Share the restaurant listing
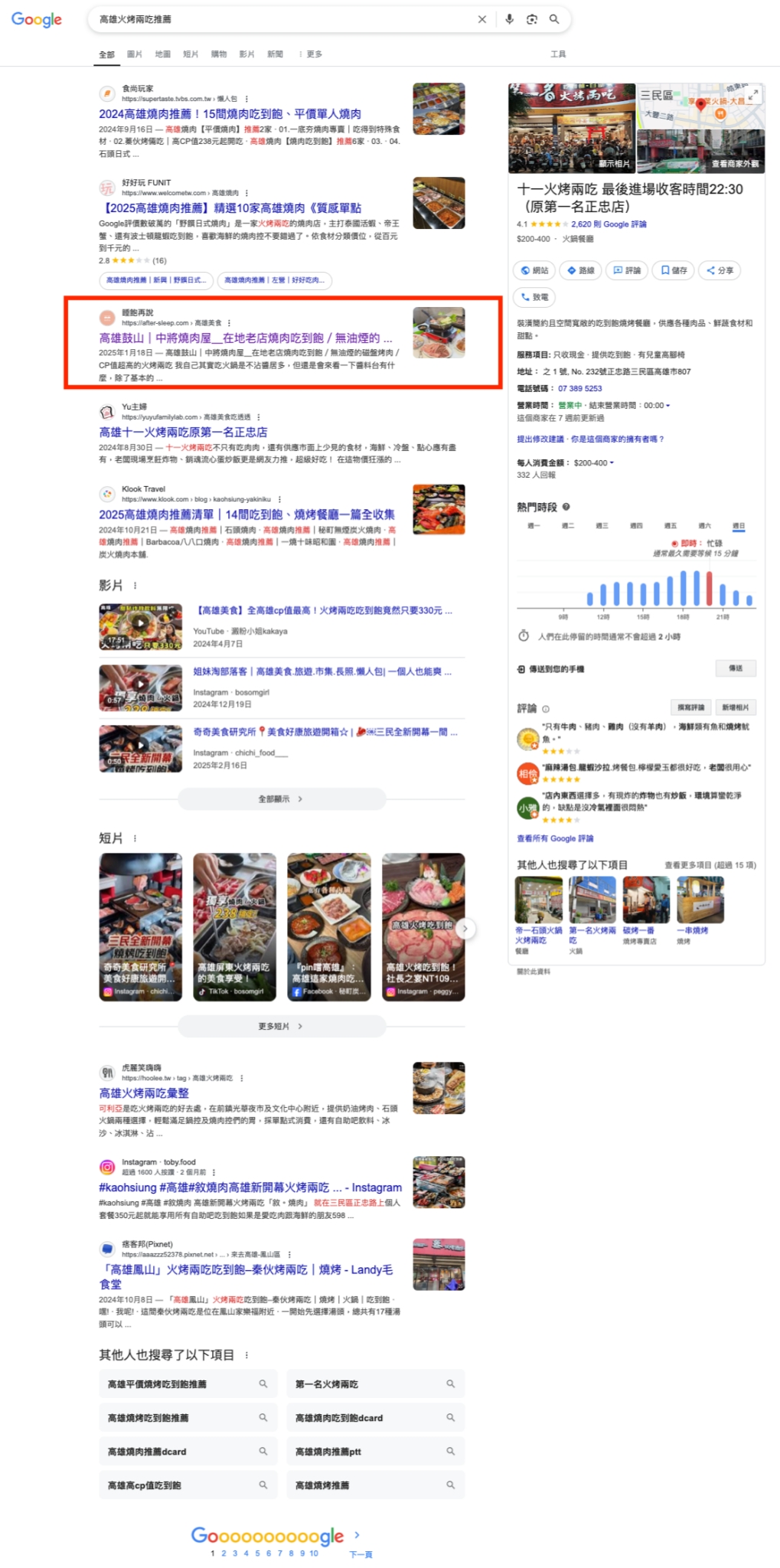This screenshot has width=780, height=1568. pyautogui.click(x=720, y=270)
